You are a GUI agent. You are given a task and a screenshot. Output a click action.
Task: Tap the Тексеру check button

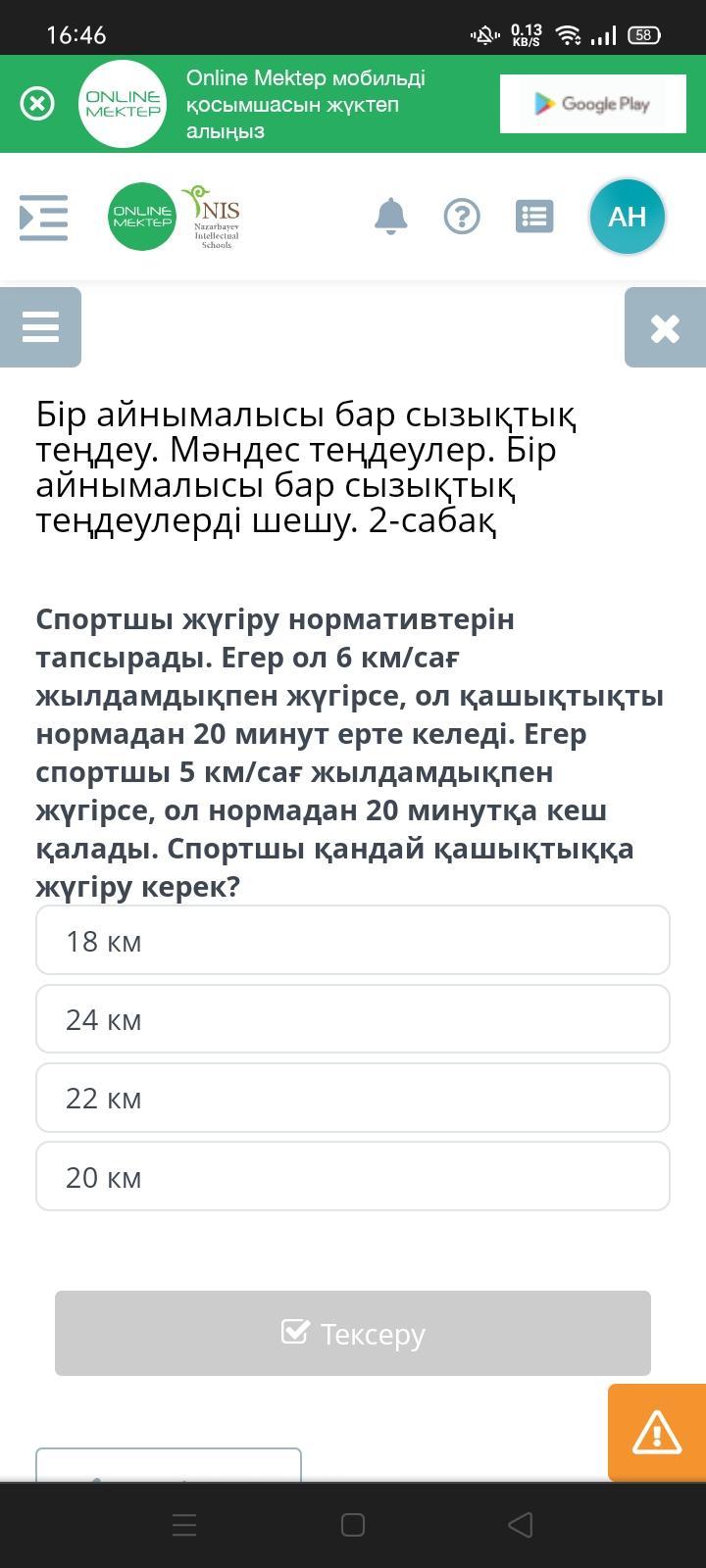click(x=353, y=1333)
